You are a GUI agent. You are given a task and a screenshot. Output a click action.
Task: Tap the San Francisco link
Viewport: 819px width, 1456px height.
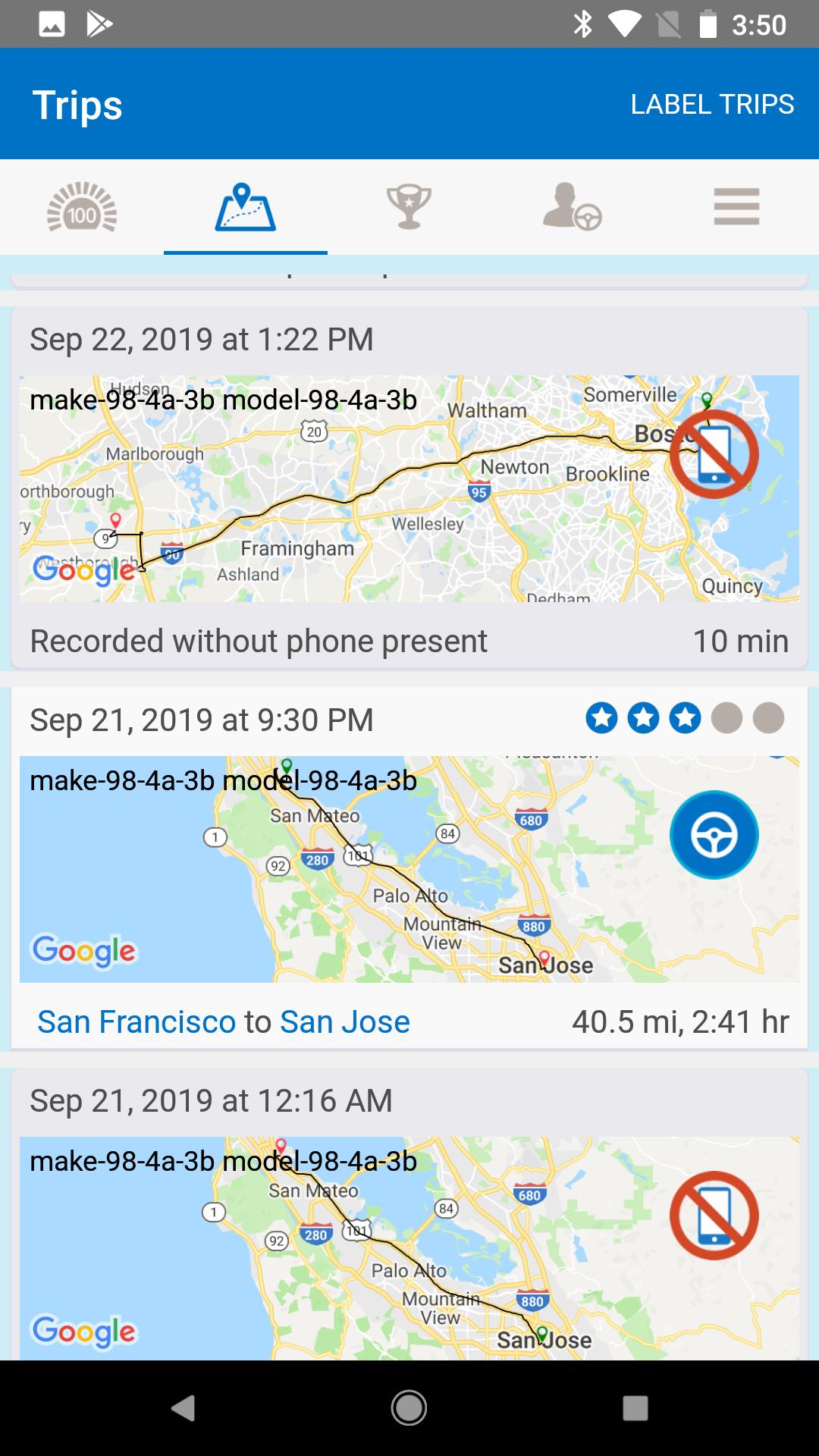point(136,1021)
